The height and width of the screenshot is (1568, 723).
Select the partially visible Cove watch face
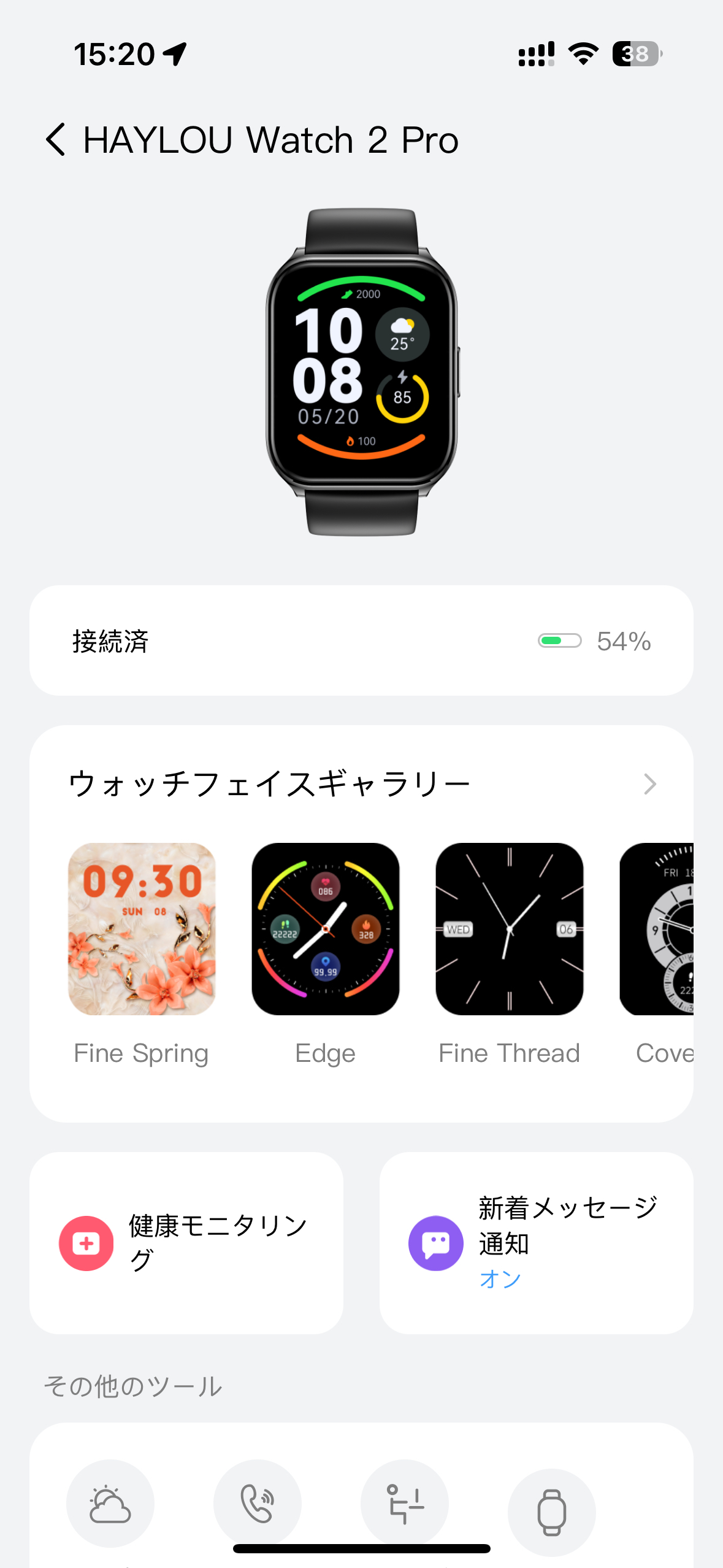click(x=657, y=929)
